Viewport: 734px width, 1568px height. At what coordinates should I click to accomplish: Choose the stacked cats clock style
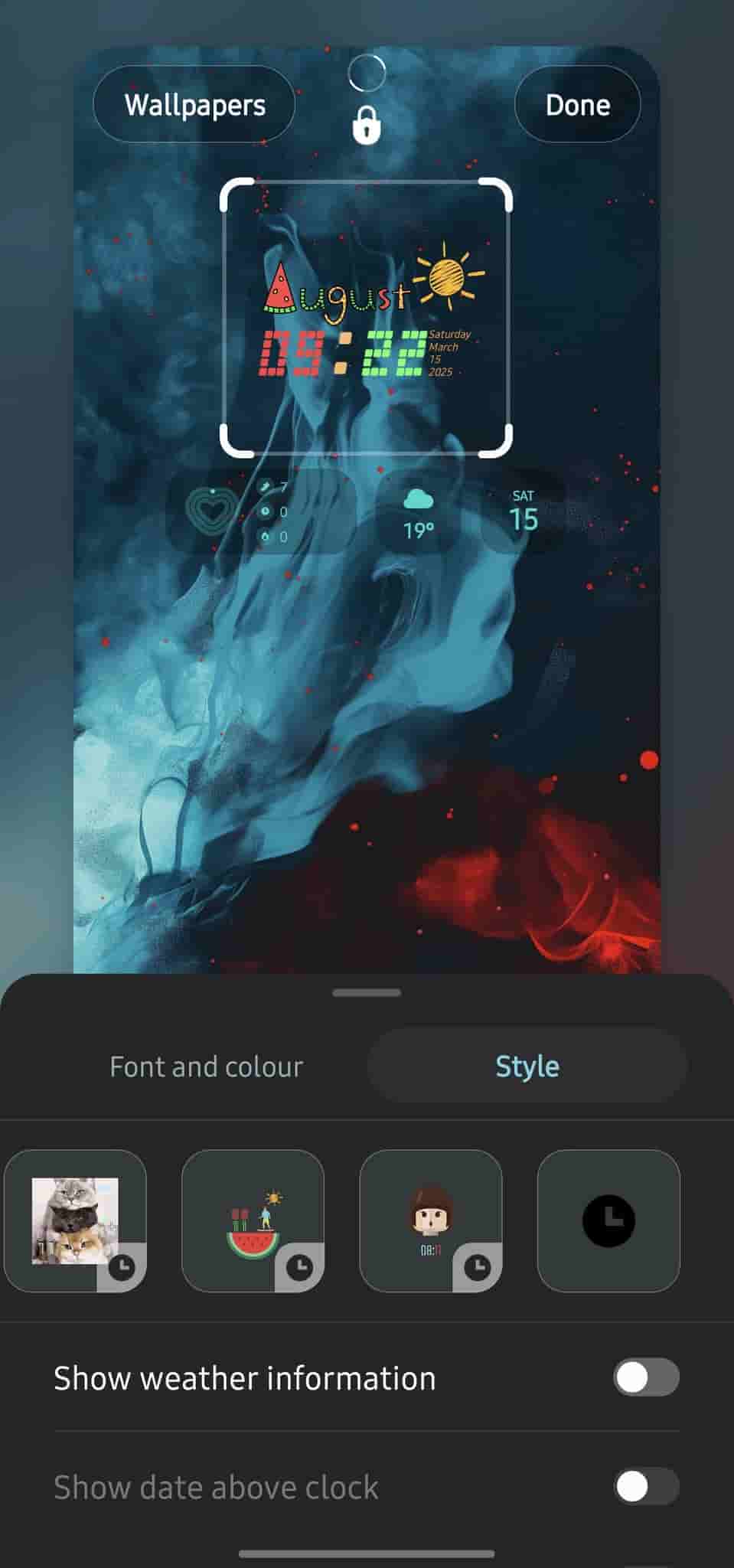[75, 1220]
